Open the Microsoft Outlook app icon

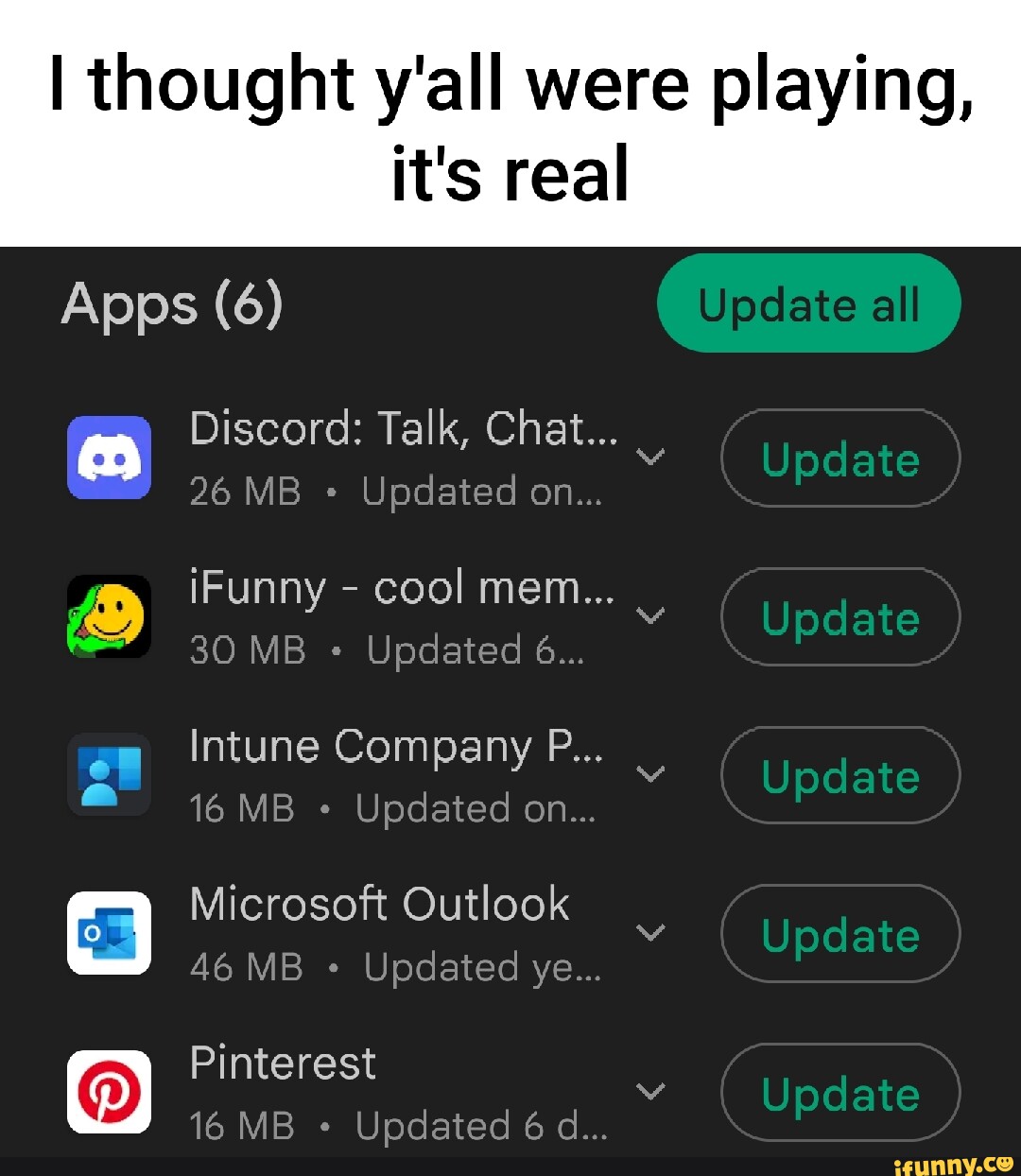point(109,934)
